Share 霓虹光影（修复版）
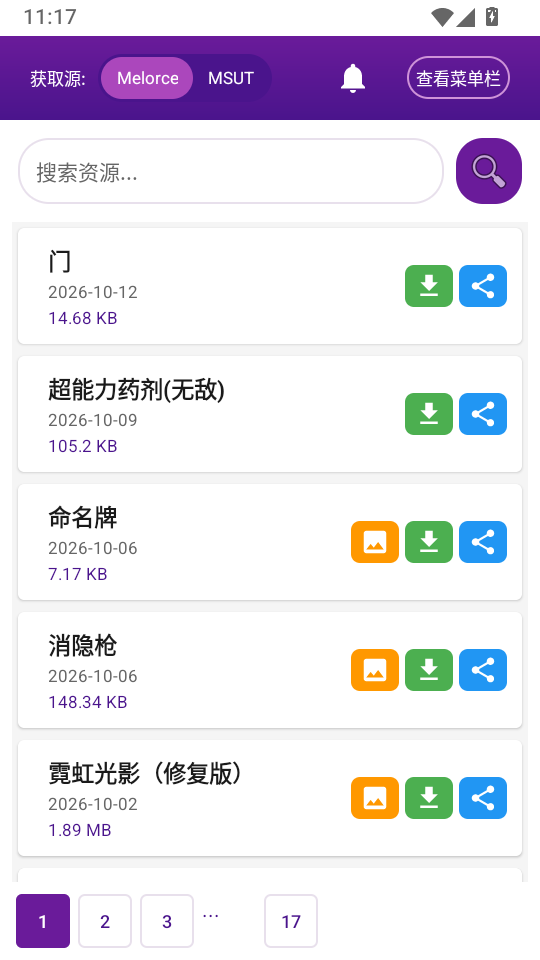This screenshot has width=540, height=960. point(483,798)
